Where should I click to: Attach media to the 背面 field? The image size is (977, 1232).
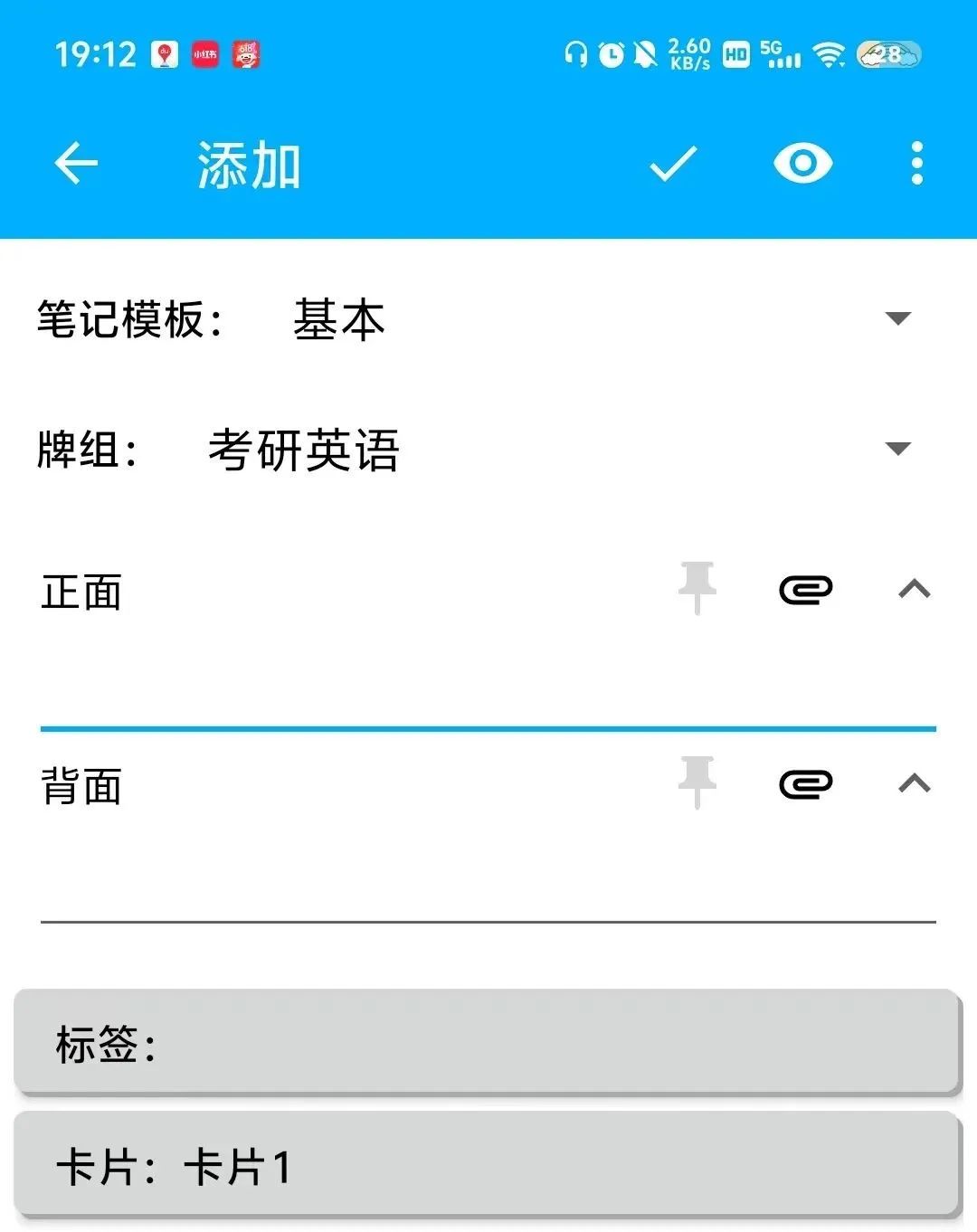click(x=805, y=784)
